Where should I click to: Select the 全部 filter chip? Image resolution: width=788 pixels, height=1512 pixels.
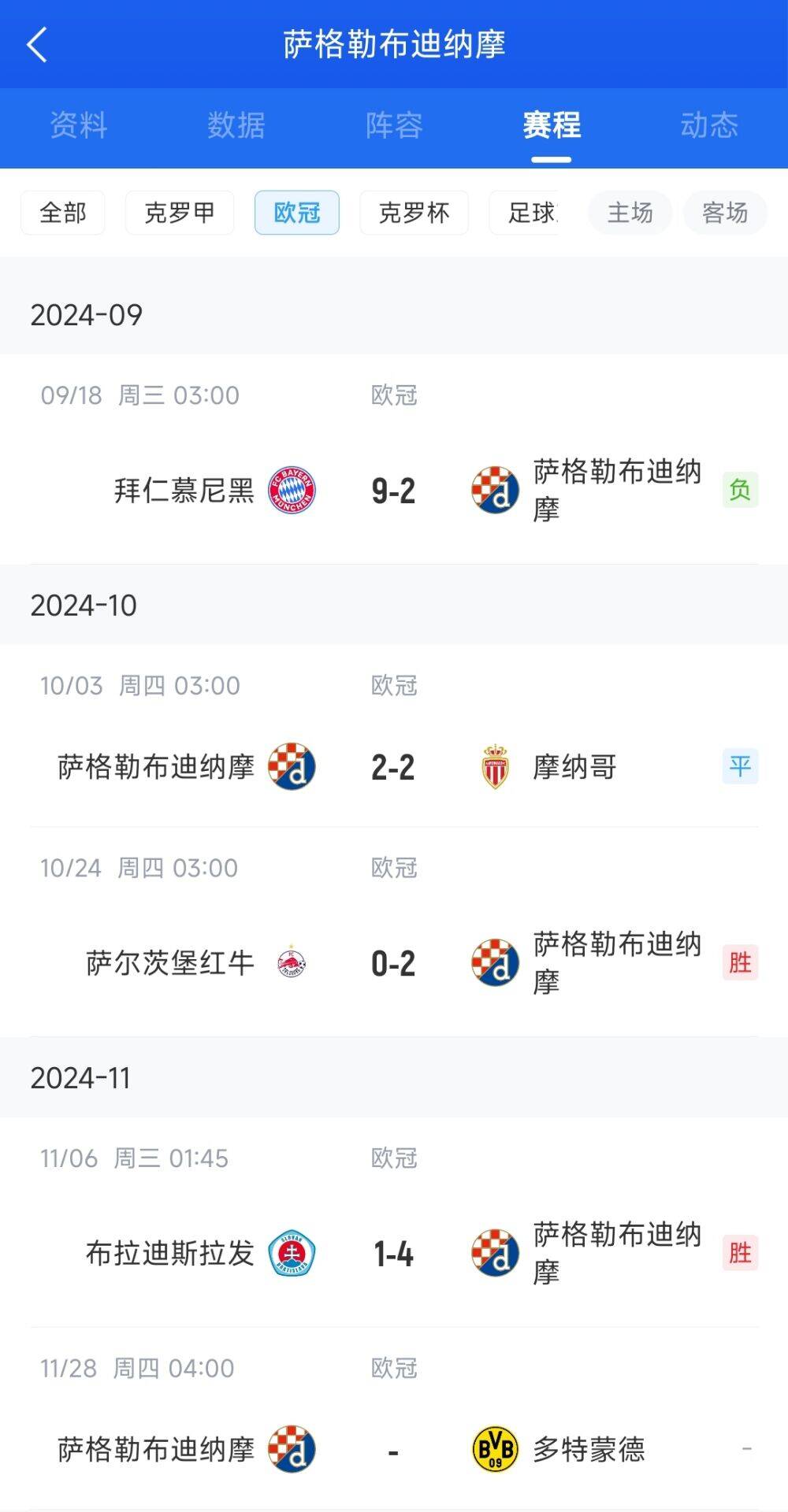tap(63, 213)
